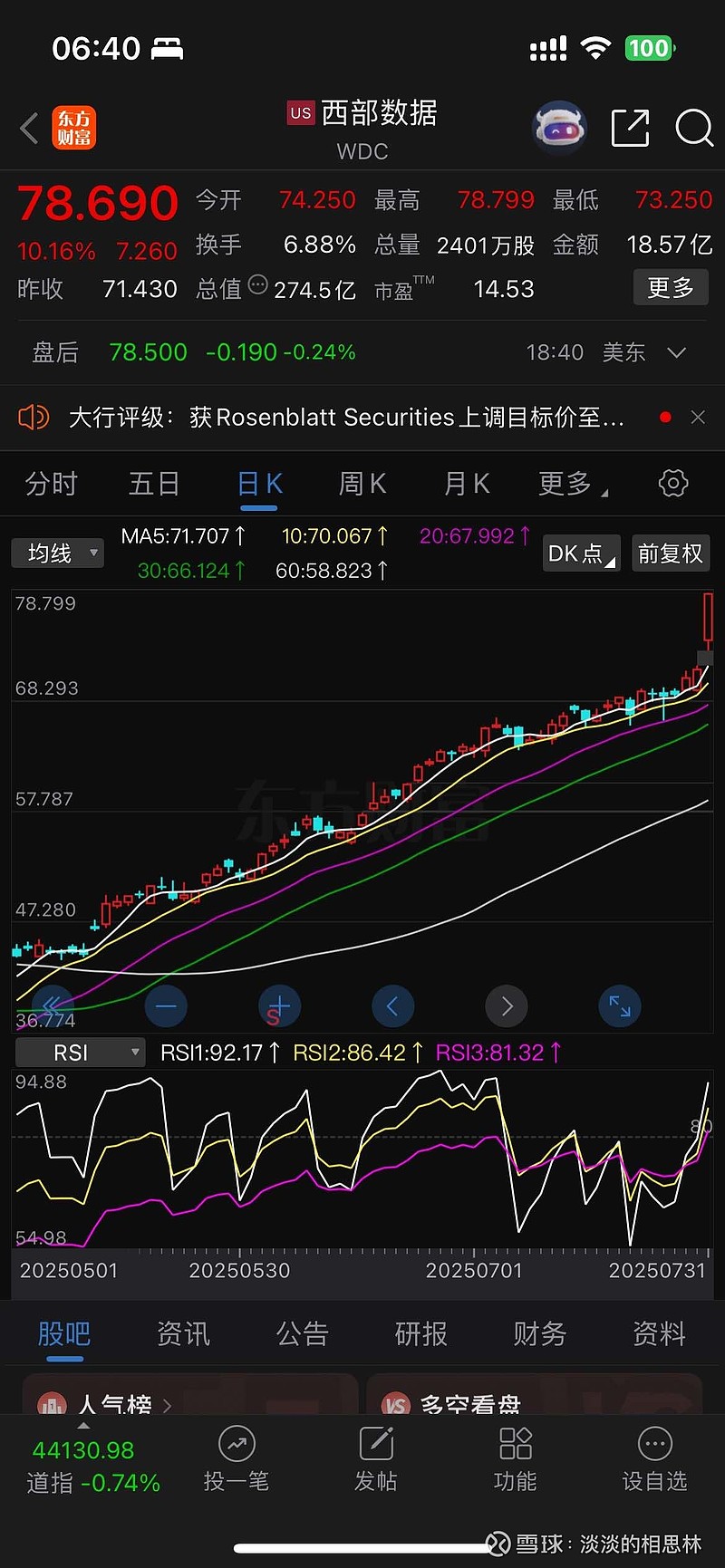The width and height of the screenshot is (725, 1568).
Task: Open stock search
Action: click(x=694, y=129)
